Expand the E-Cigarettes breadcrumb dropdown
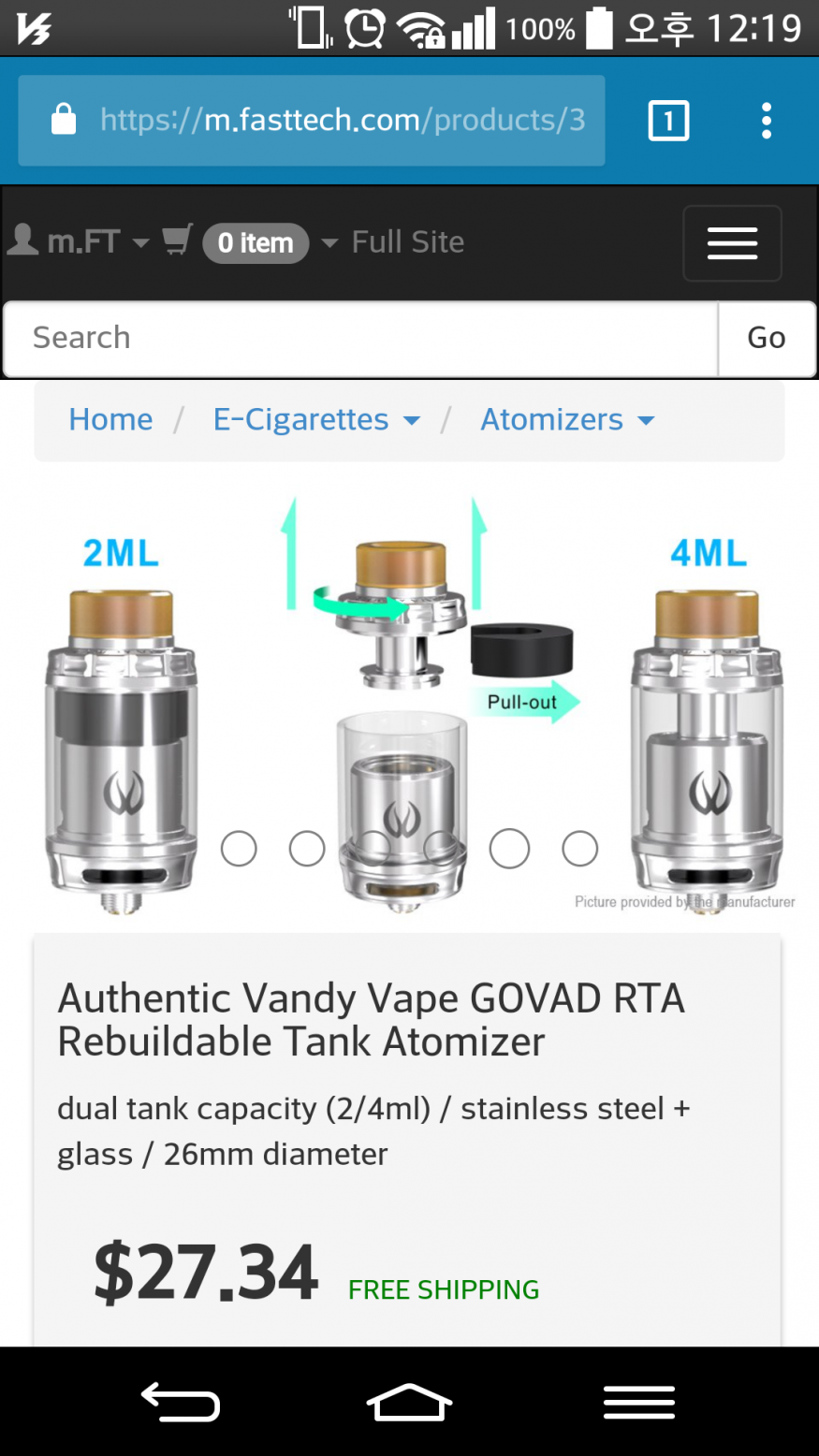The width and height of the screenshot is (819, 1456). coord(315,420)
